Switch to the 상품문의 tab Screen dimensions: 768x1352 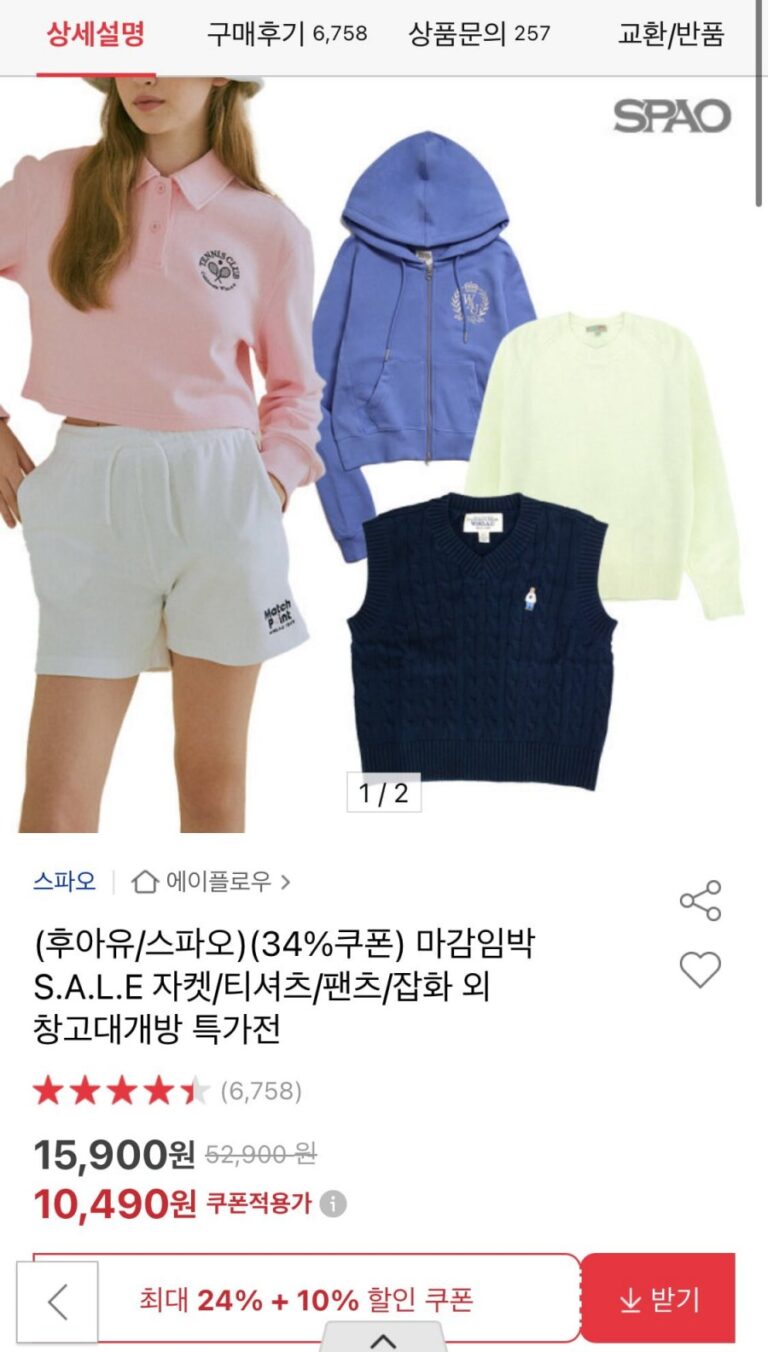coord(479,34)
